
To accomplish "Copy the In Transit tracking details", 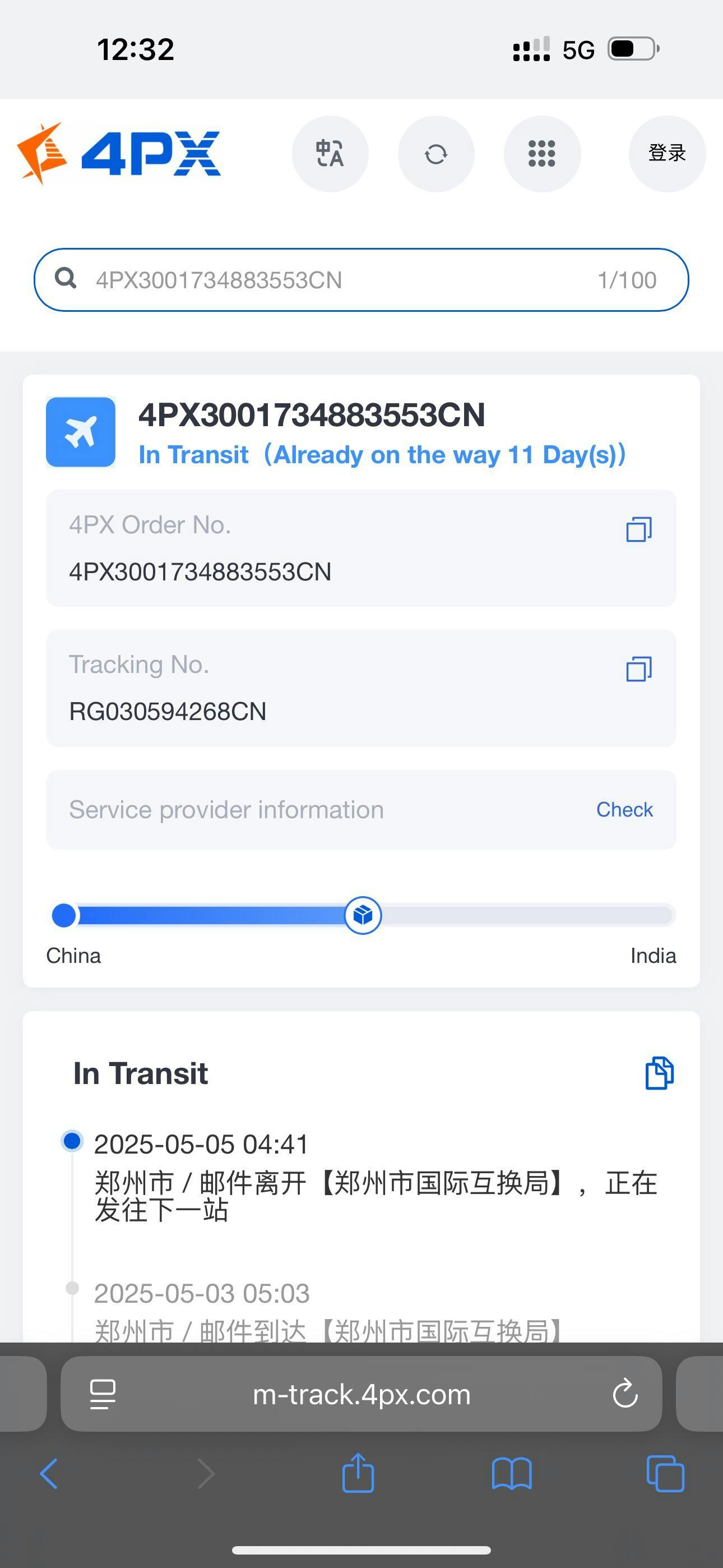I will (659, 1072).
